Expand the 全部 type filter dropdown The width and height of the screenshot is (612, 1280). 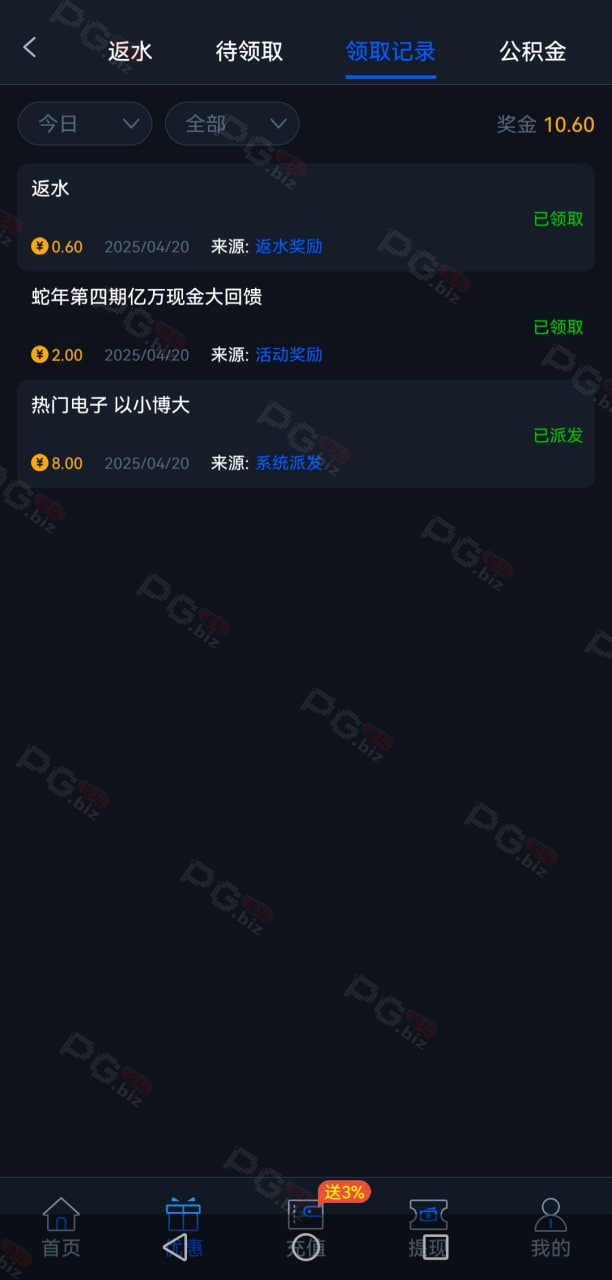click(x=232, y=124)
